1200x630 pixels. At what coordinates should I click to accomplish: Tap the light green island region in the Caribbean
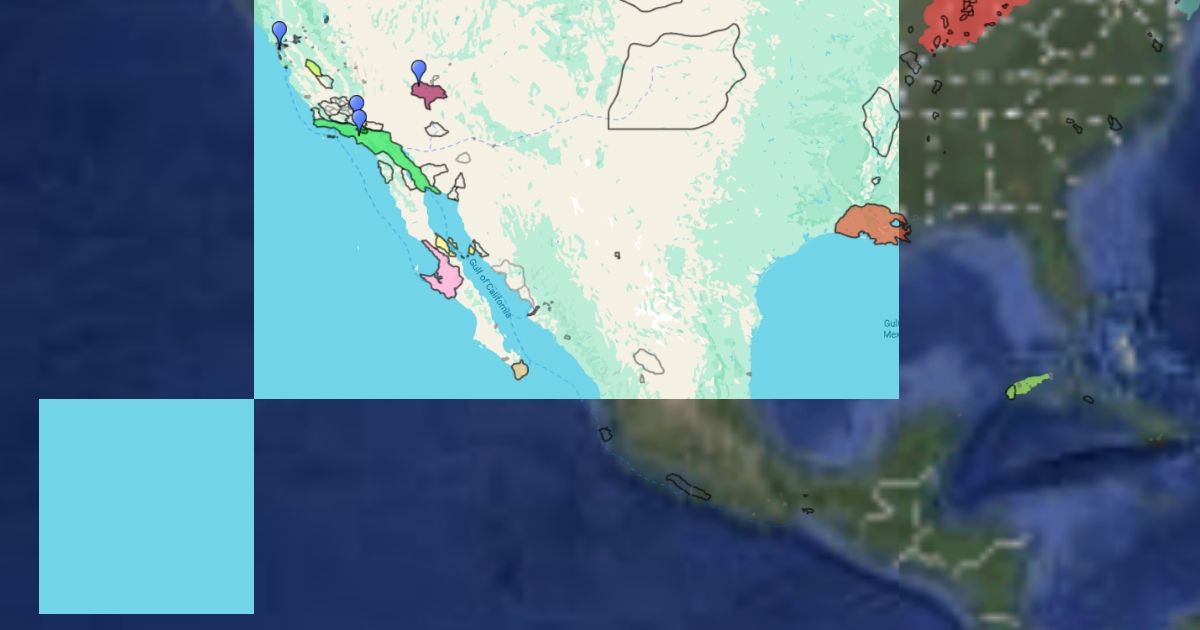tap(1027, 385)
